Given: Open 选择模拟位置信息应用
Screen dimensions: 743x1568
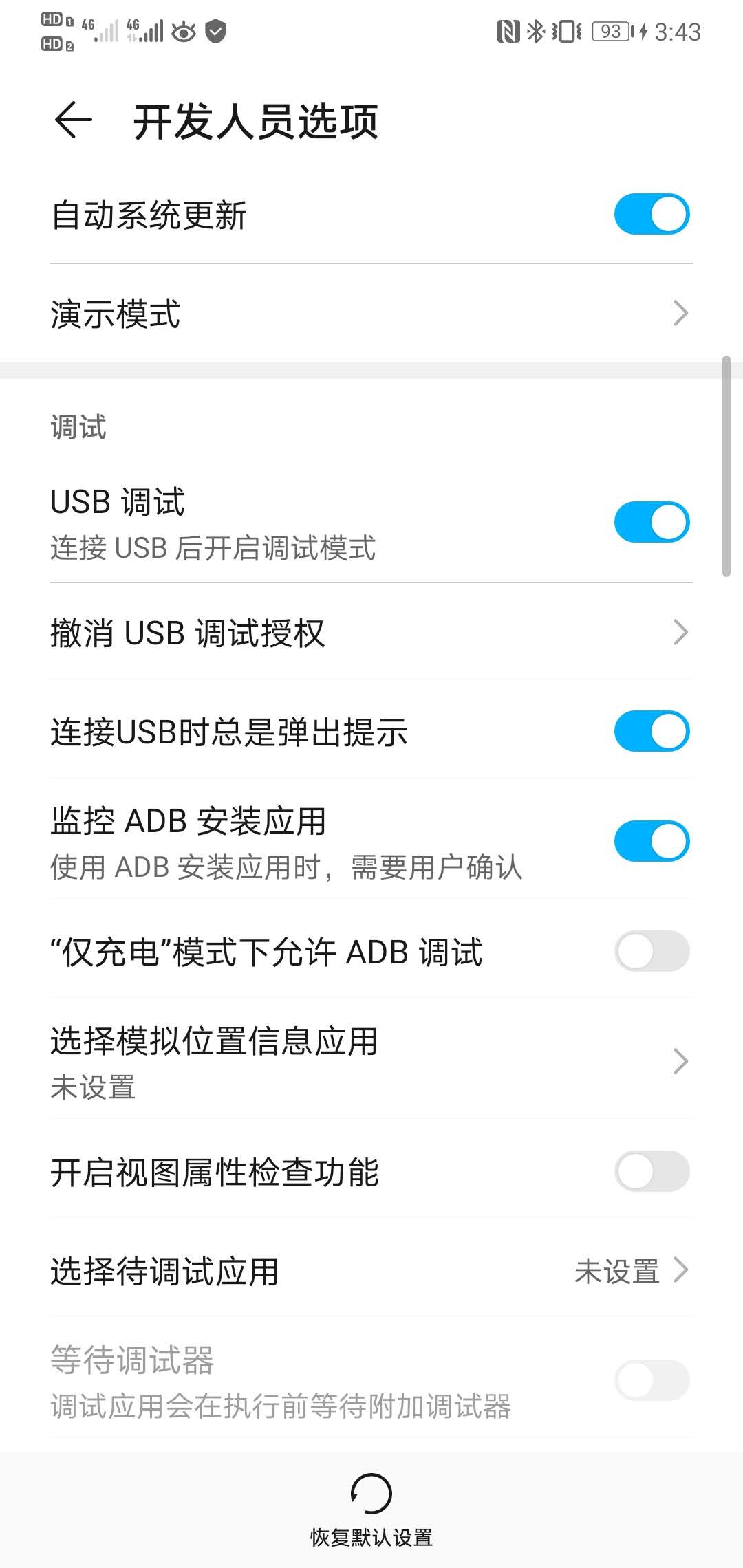Looking at the screenshot, I should coord(371,1061).
